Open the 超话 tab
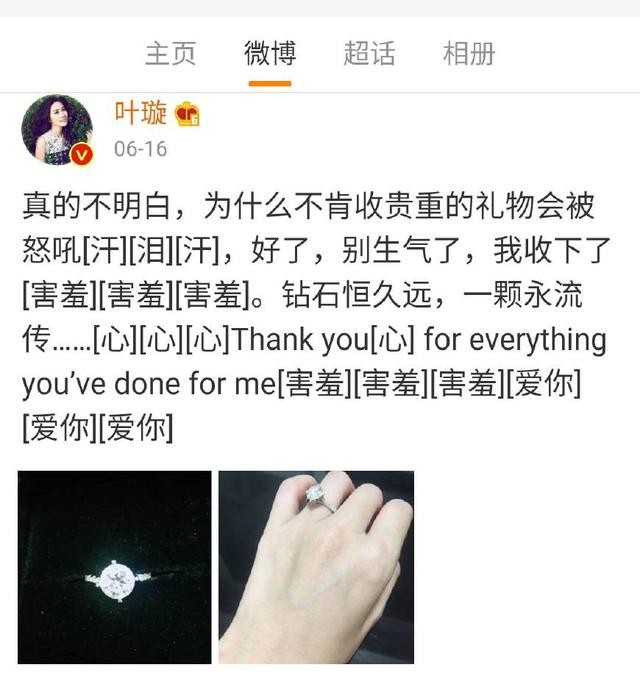Screen dimensions: 640x673 (x=369, y=53)
